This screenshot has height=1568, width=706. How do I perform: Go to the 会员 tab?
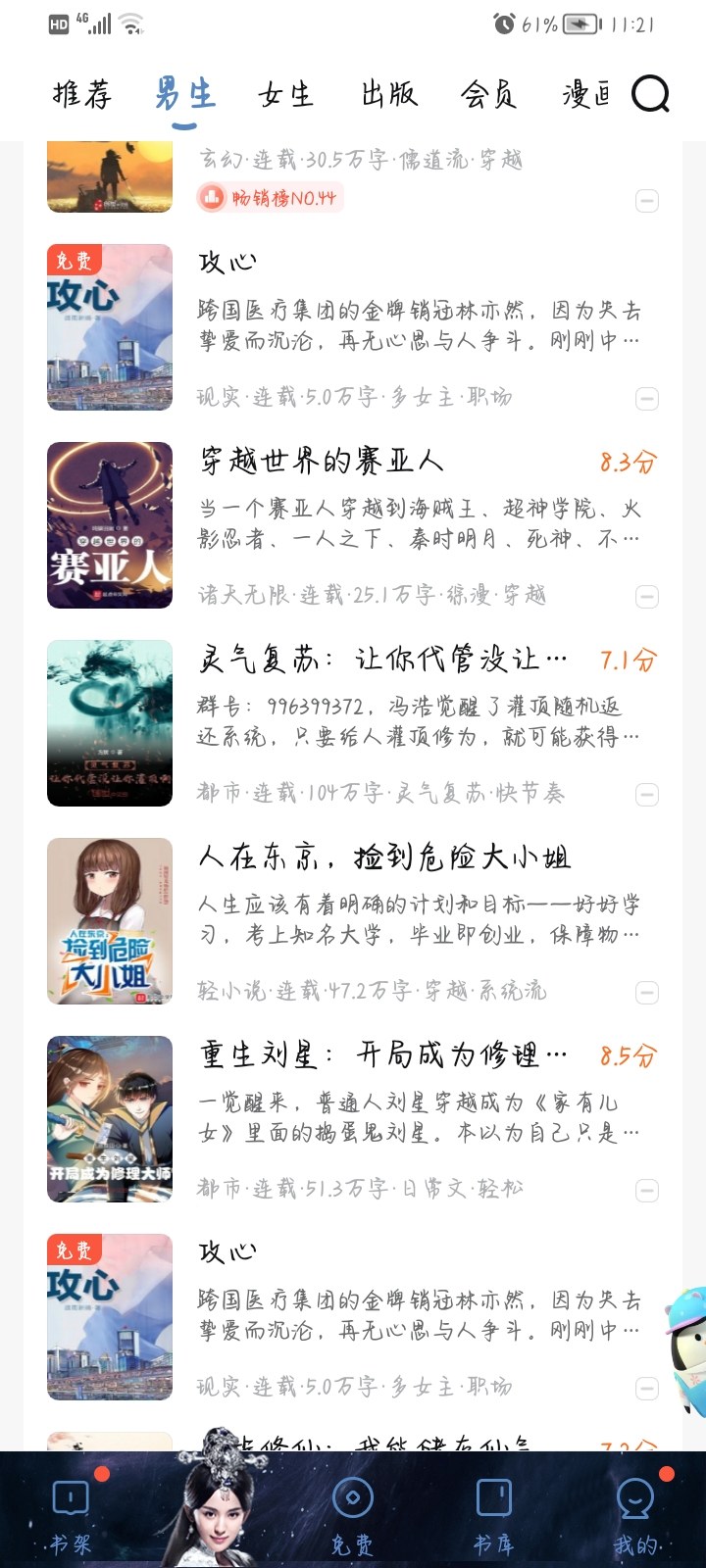pyautogui.click(x=488, y=95)
